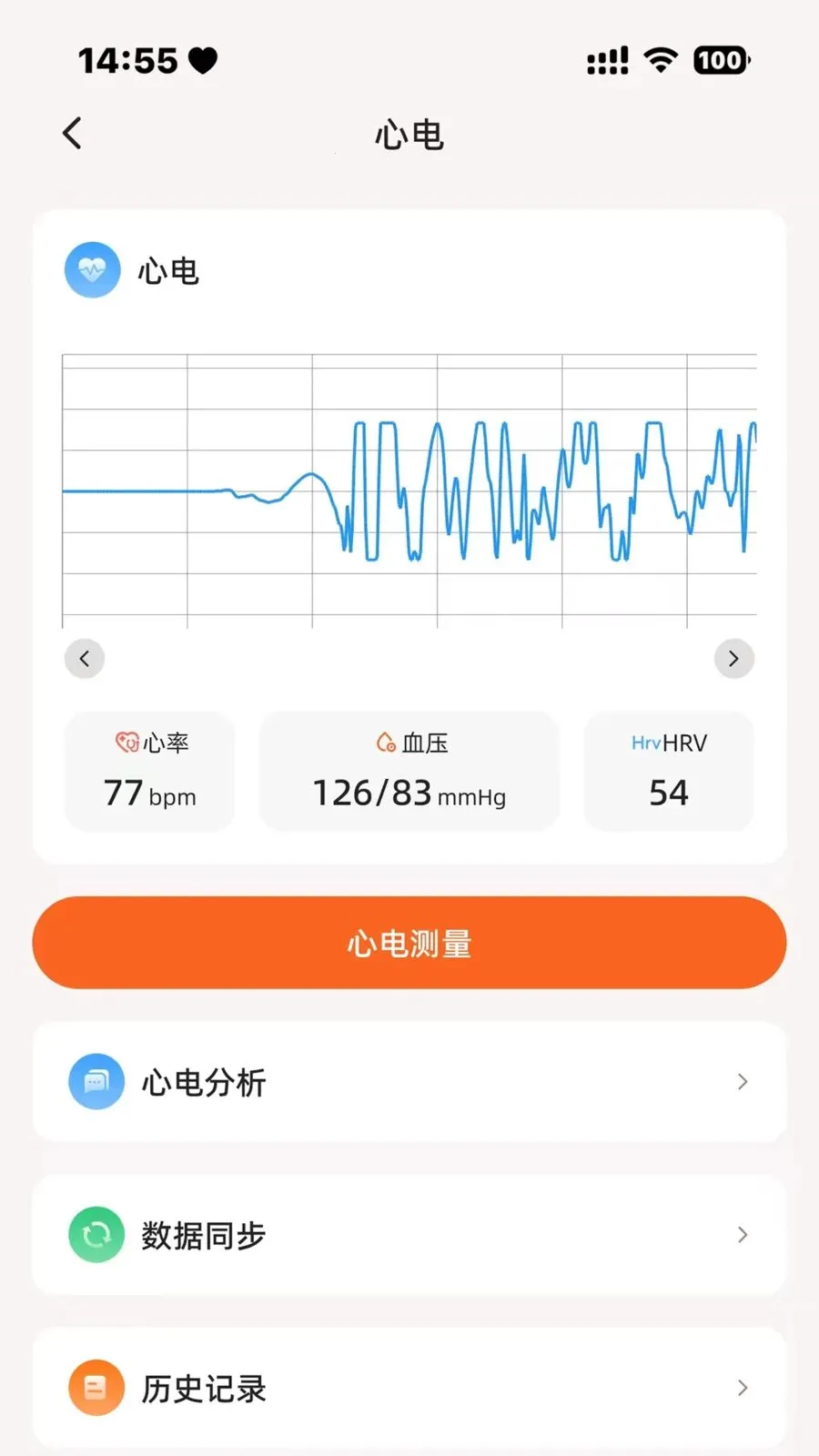Click the blue ECG waveform line
The width and height of the screenshot is (819, 1456).
[x=409, y=491]
